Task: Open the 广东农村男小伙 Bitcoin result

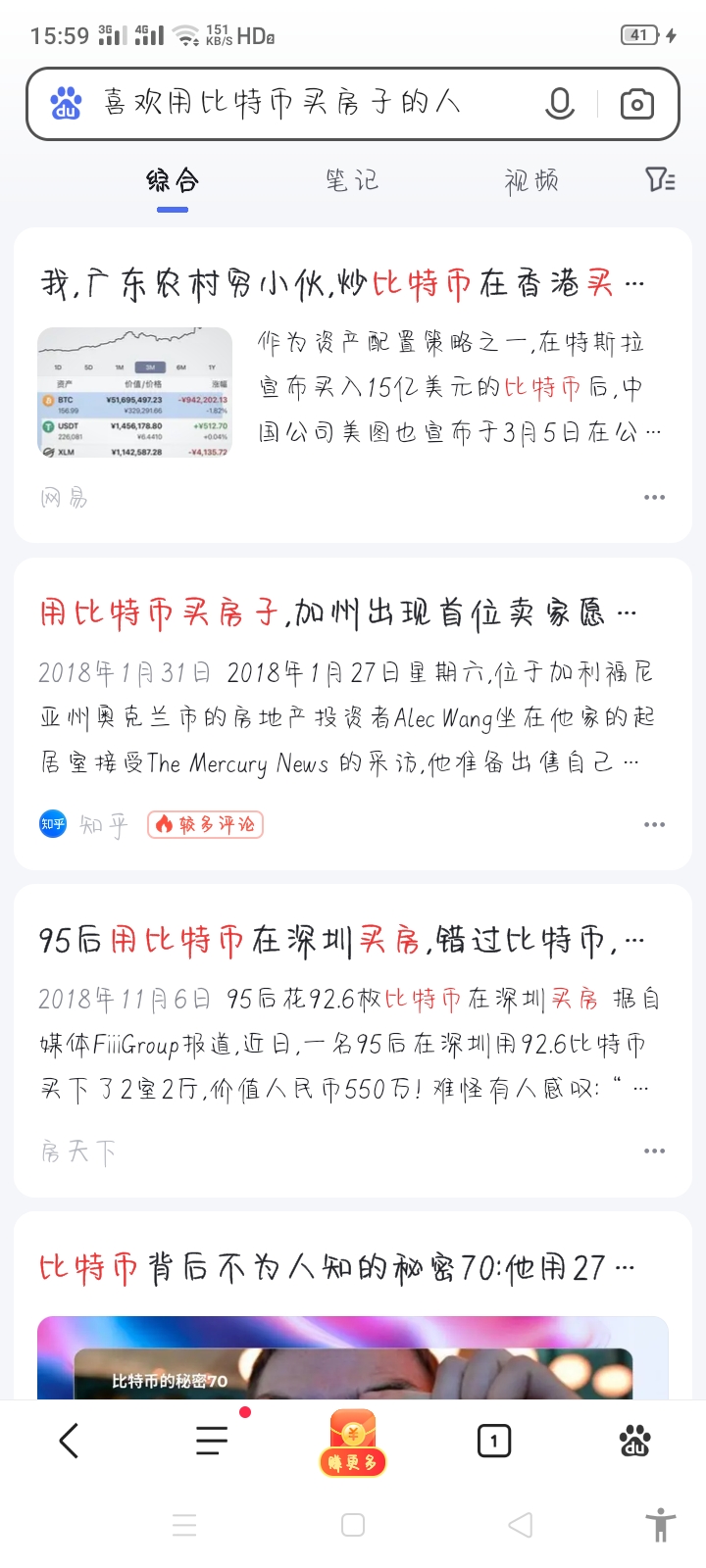Action: 333,284
